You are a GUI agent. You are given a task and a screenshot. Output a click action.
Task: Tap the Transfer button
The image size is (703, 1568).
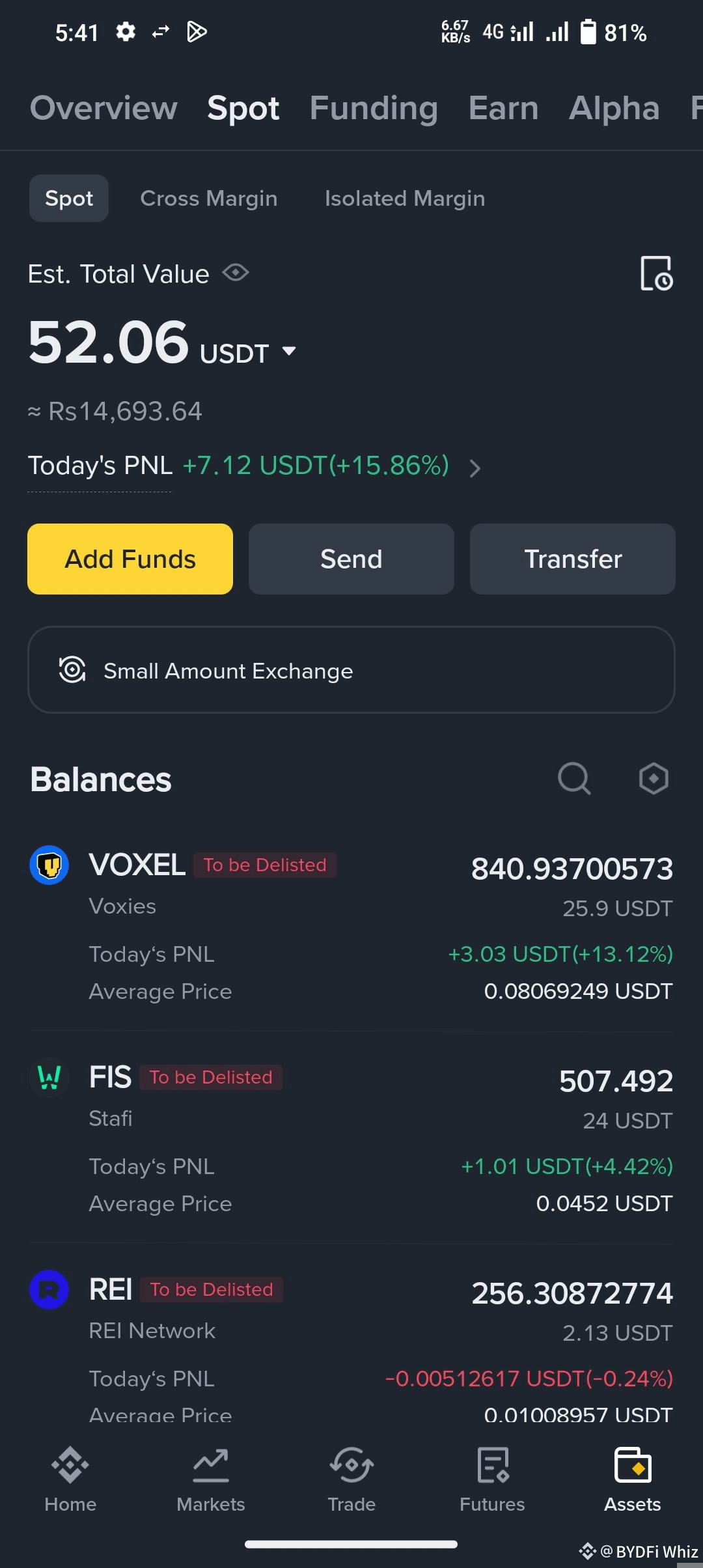572,559
